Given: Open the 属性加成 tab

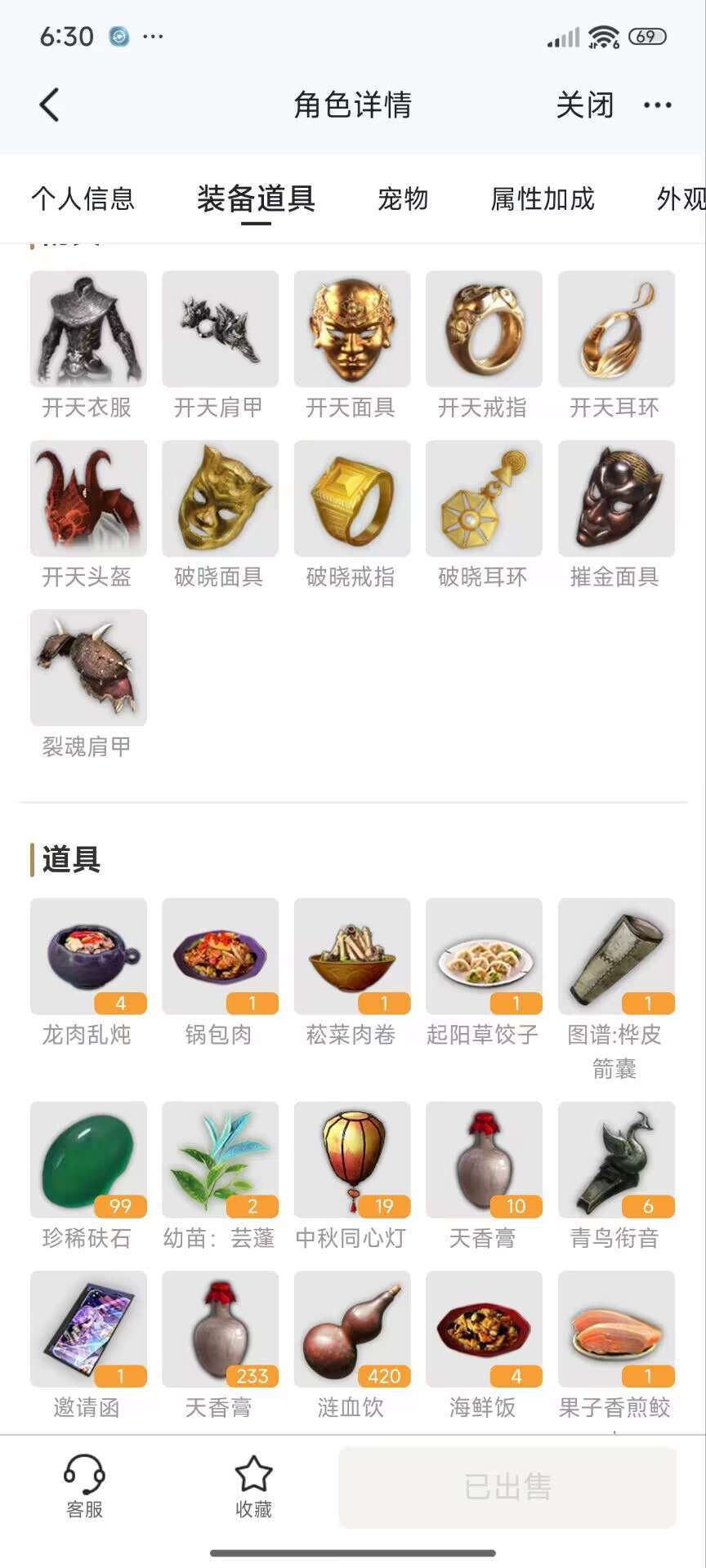Looking at the screenshot, I should click(543, 199).
